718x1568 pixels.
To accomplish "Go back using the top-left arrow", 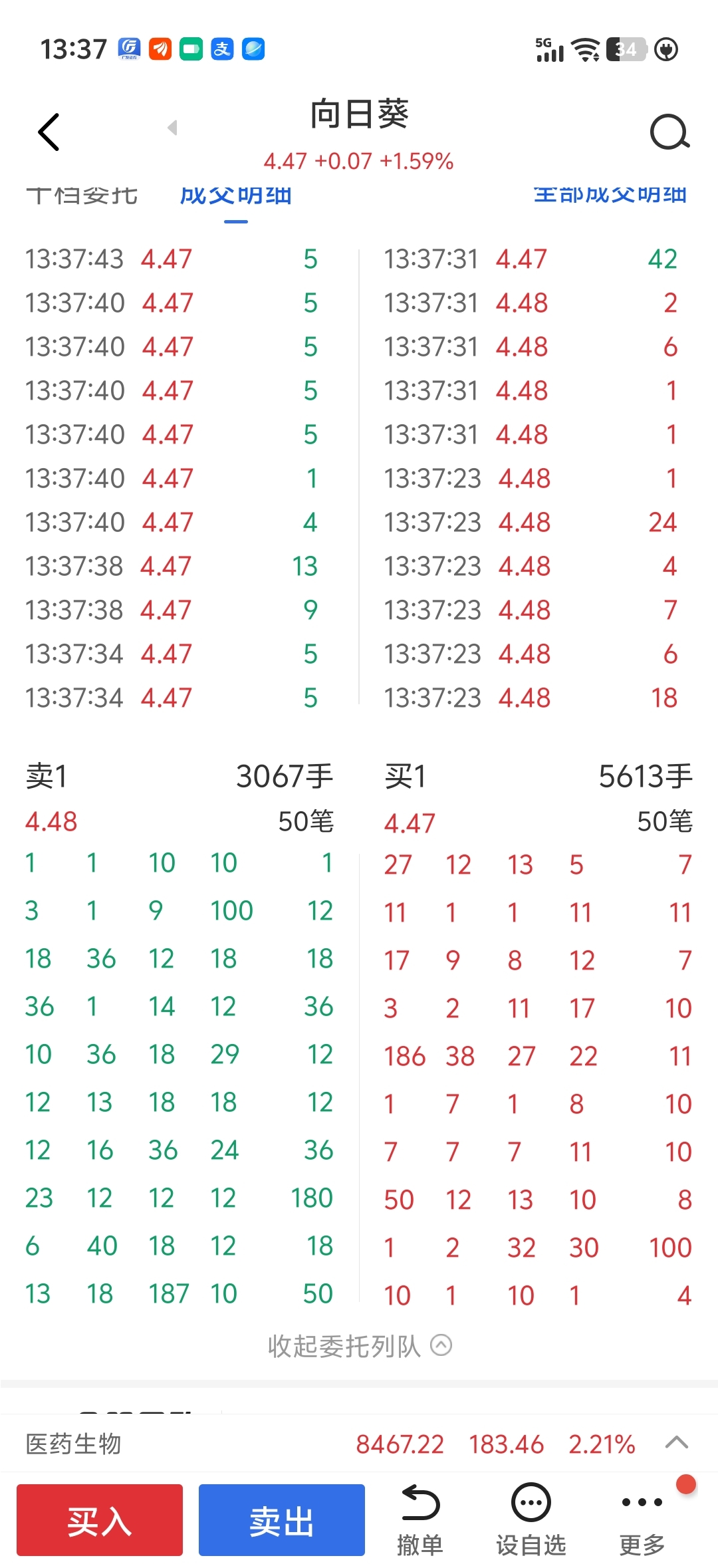I will pos(49,132).
